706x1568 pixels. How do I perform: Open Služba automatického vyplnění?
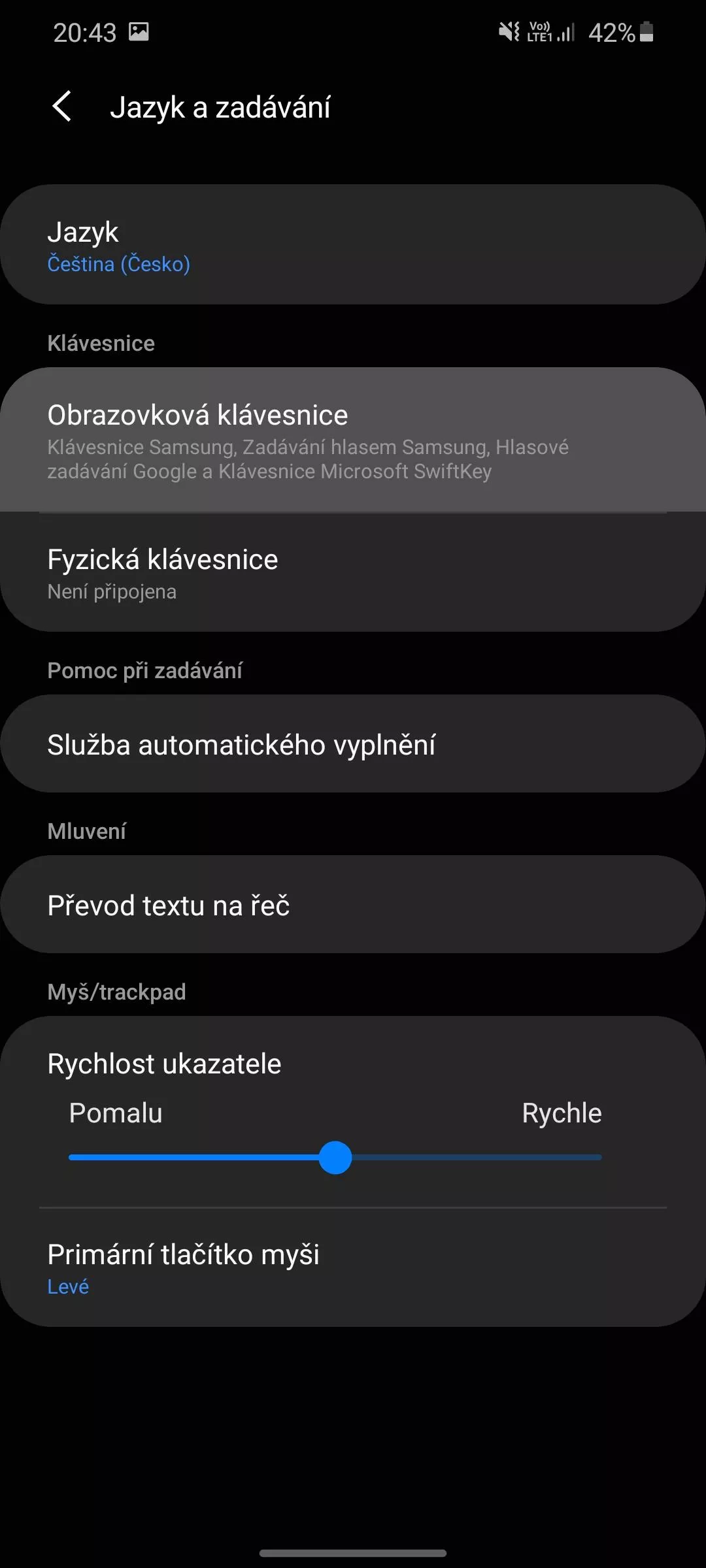(x=353, y=744)
